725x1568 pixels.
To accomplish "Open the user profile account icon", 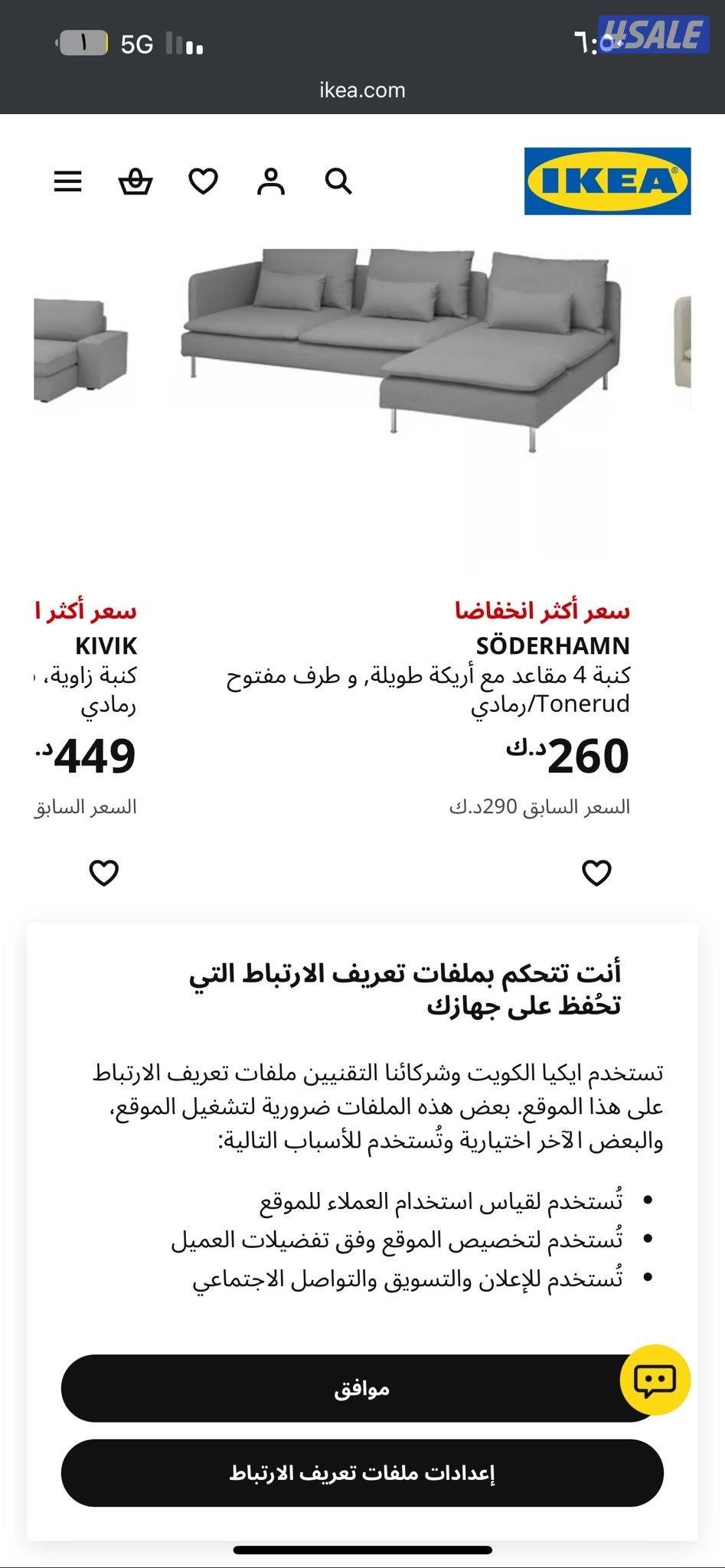I will 269,181.
